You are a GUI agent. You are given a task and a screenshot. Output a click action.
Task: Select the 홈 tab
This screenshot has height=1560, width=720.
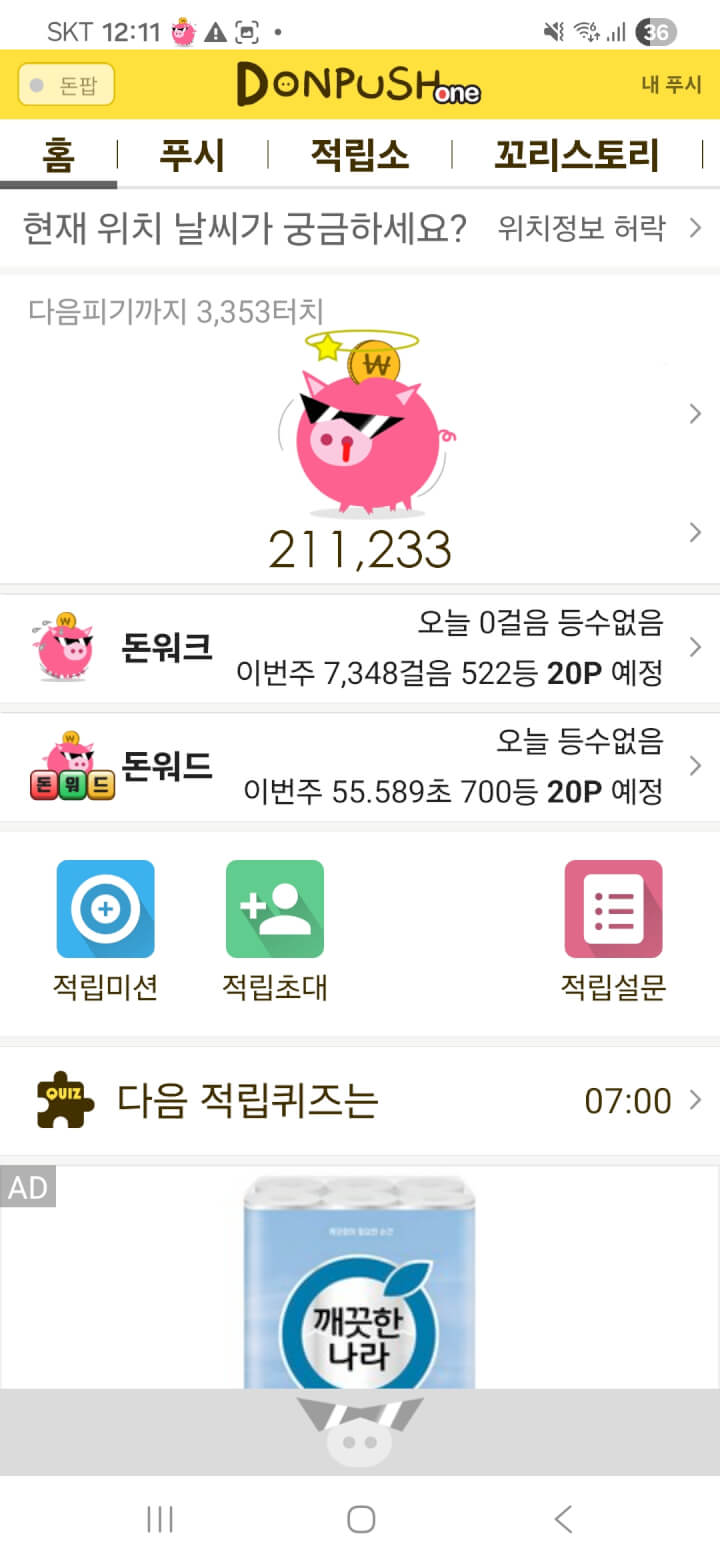click(x=58, y=156)
